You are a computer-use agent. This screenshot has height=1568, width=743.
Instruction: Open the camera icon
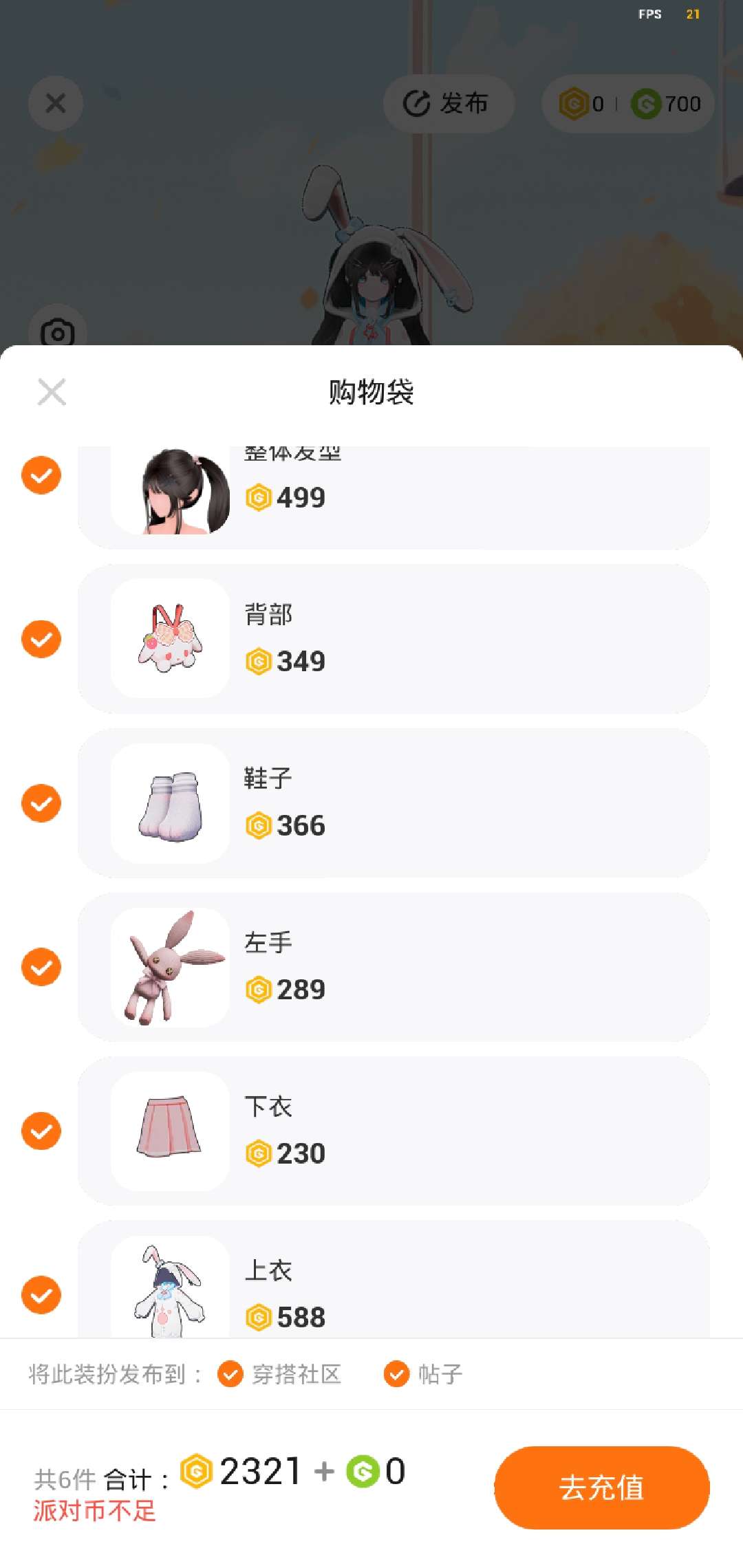point(58,331)
